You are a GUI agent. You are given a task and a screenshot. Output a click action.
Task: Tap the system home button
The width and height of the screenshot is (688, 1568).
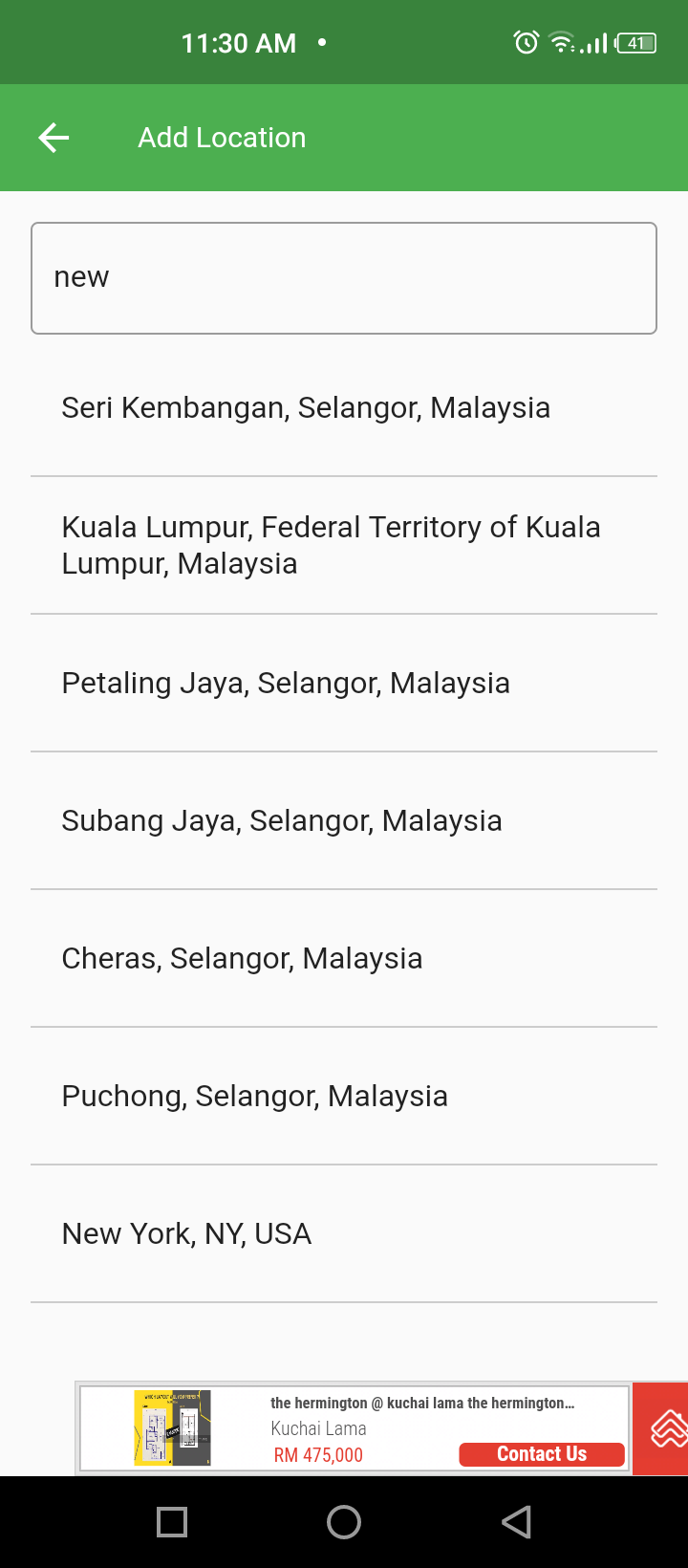(344, 1522)
